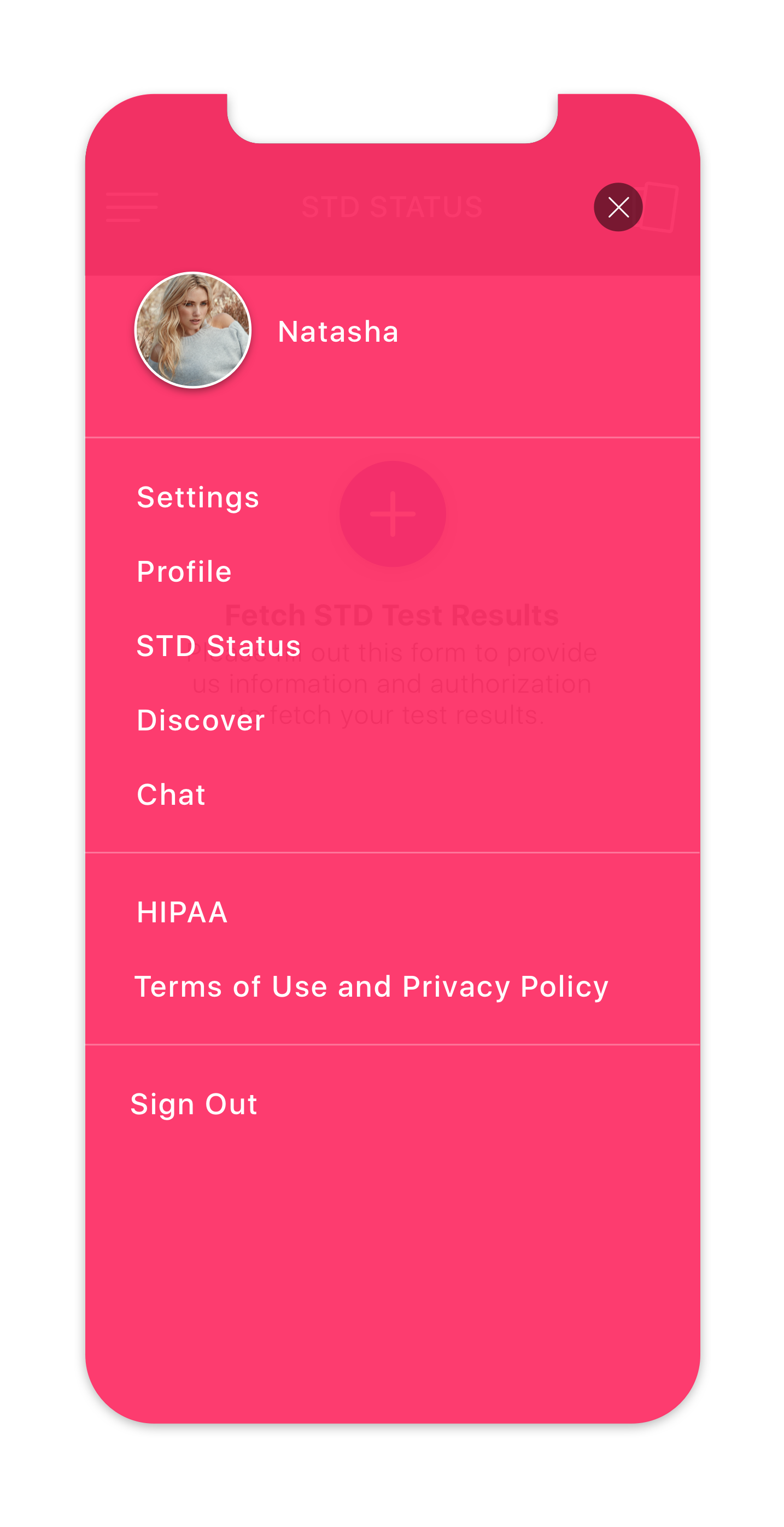Open Settings

click(x=198, y=497)
